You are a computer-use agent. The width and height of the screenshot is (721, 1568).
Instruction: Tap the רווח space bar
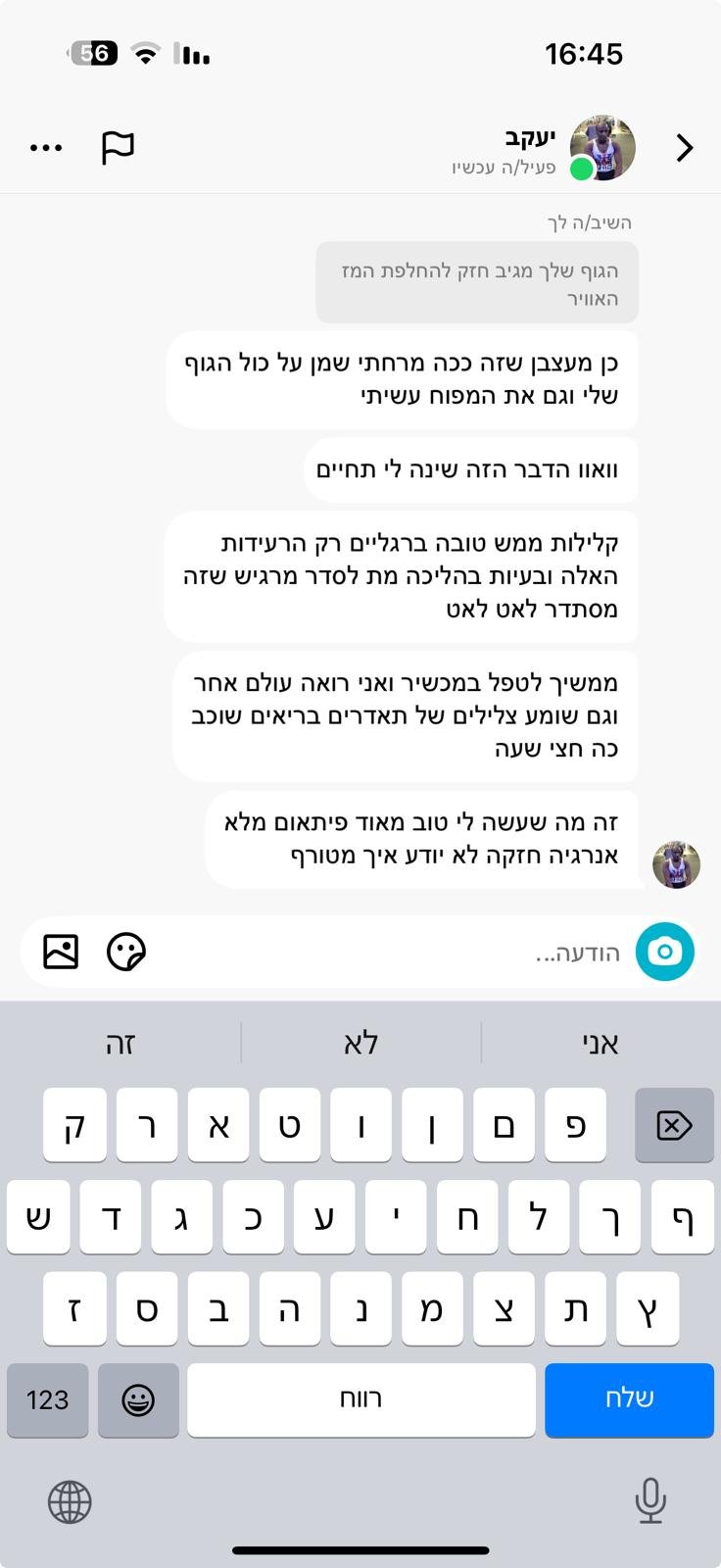point(360,1399)
